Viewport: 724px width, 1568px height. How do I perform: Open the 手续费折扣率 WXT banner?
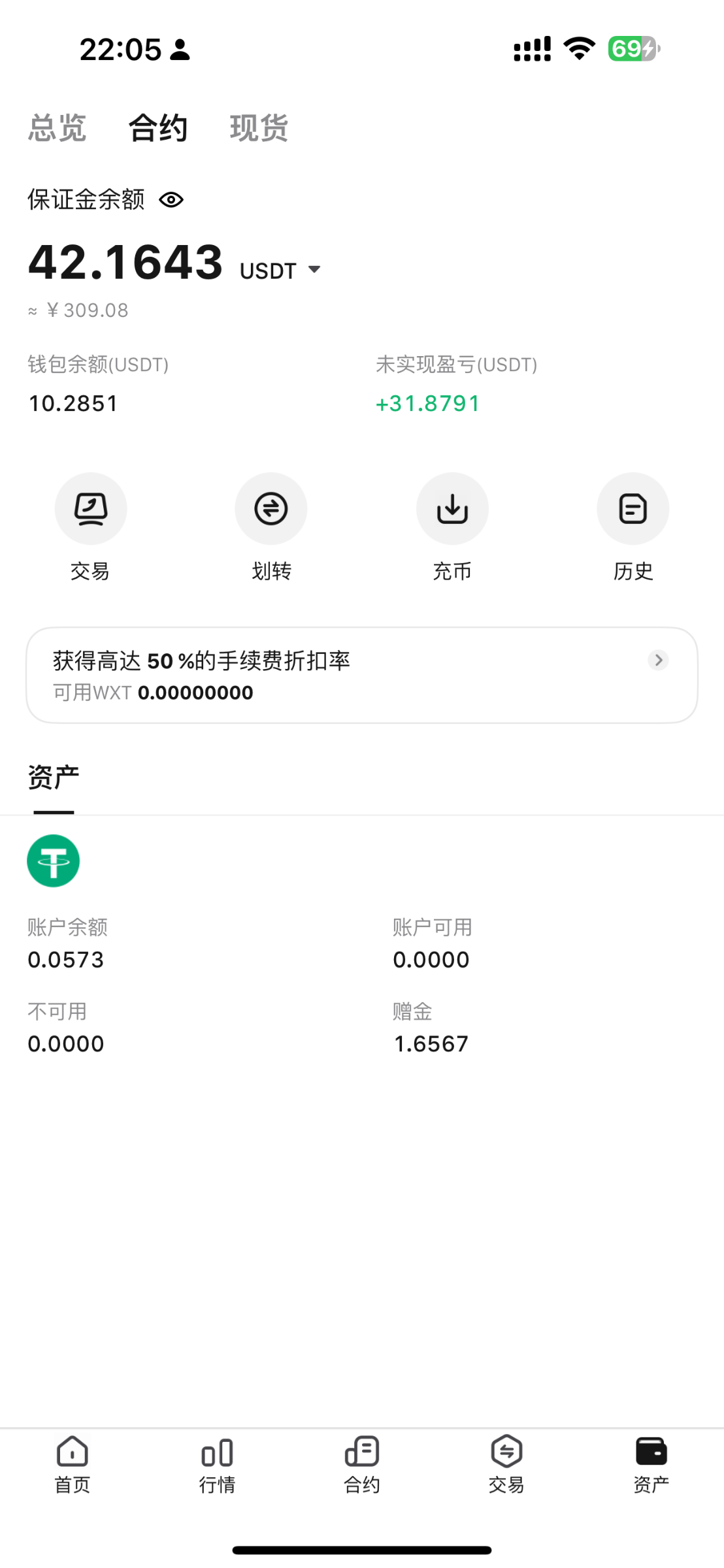click(x=362, y=675)
